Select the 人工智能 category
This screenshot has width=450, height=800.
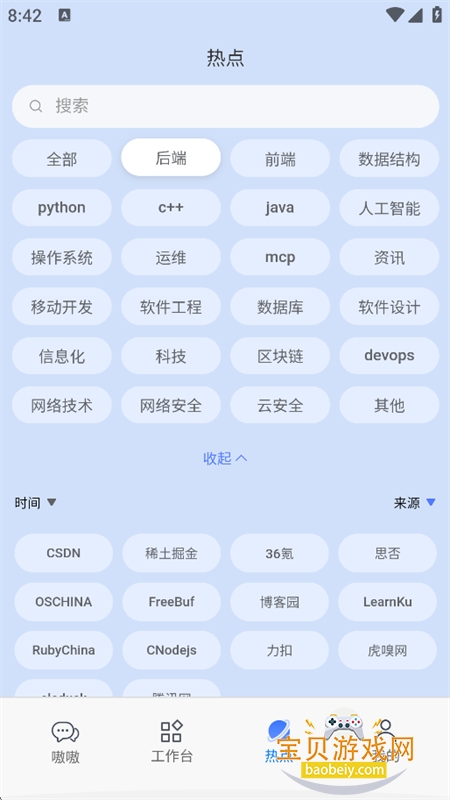(x=389, y=208)
